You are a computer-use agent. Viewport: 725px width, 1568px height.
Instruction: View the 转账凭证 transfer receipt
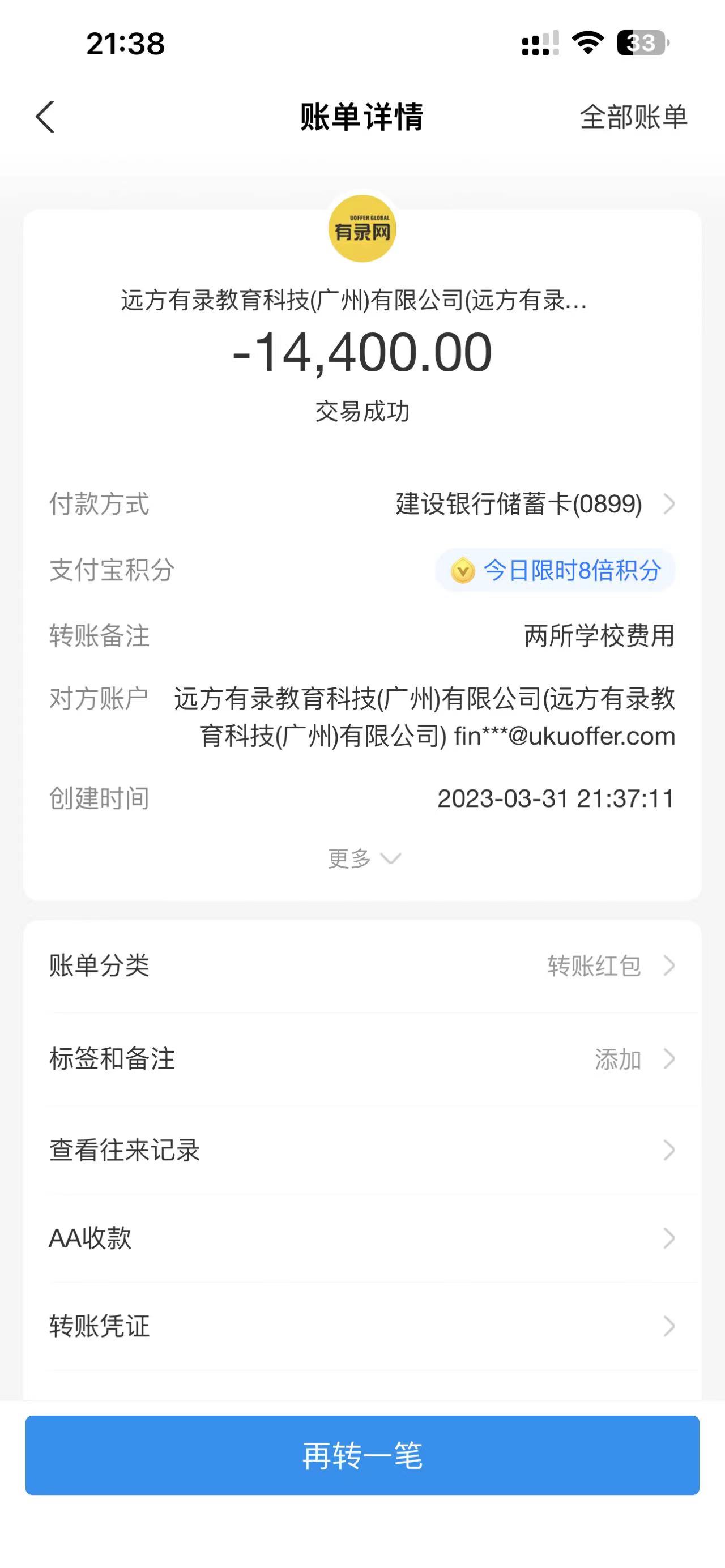point(362,1326)
